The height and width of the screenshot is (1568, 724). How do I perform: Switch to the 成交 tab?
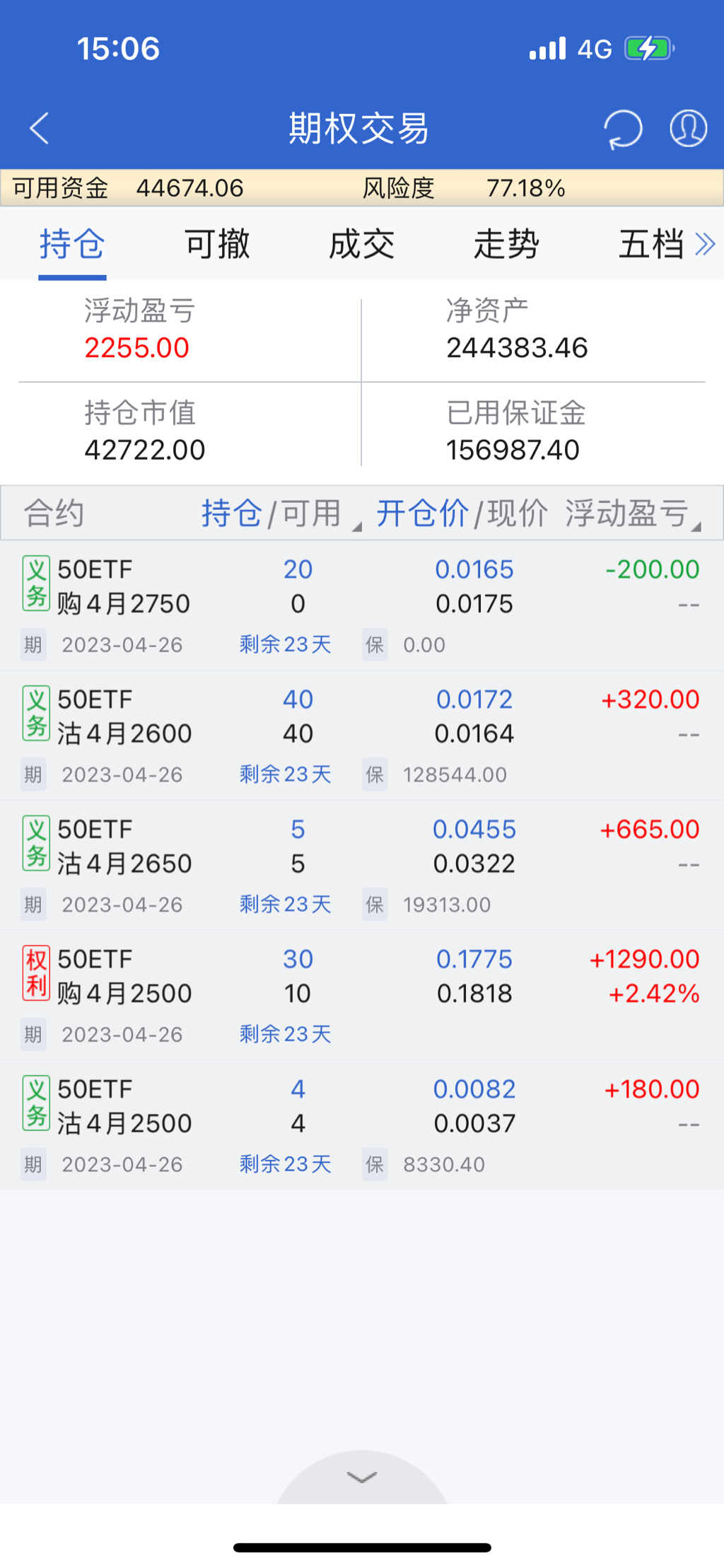362,245
